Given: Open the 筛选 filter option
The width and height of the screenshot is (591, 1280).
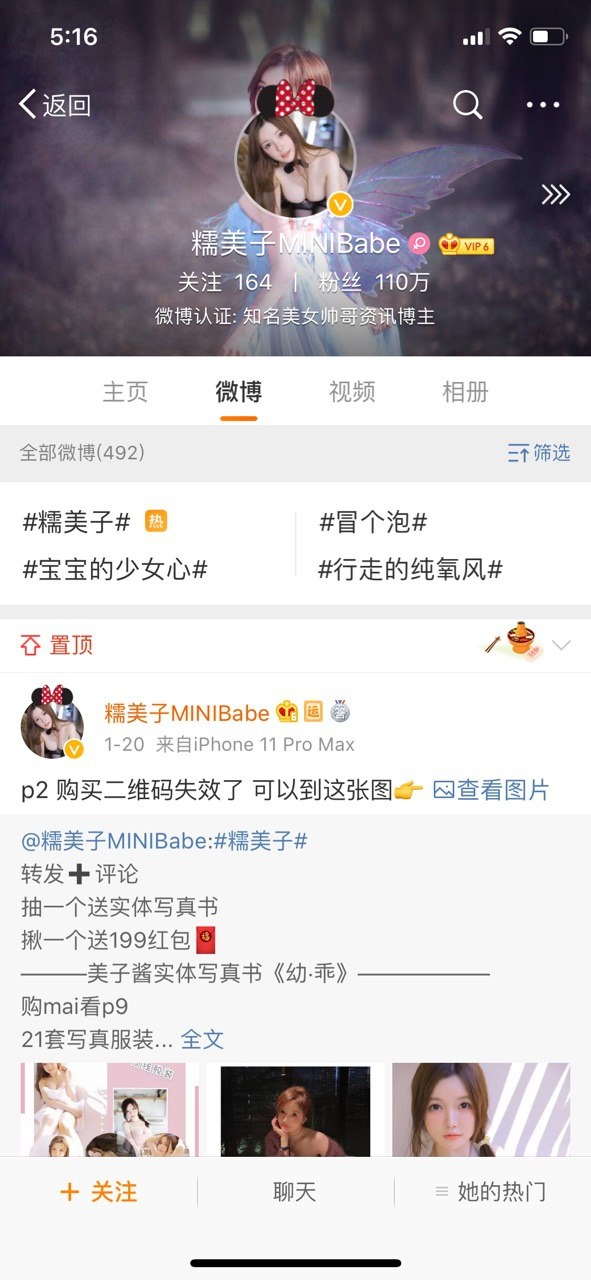Looking at the screenshot, I should (539, 453).
